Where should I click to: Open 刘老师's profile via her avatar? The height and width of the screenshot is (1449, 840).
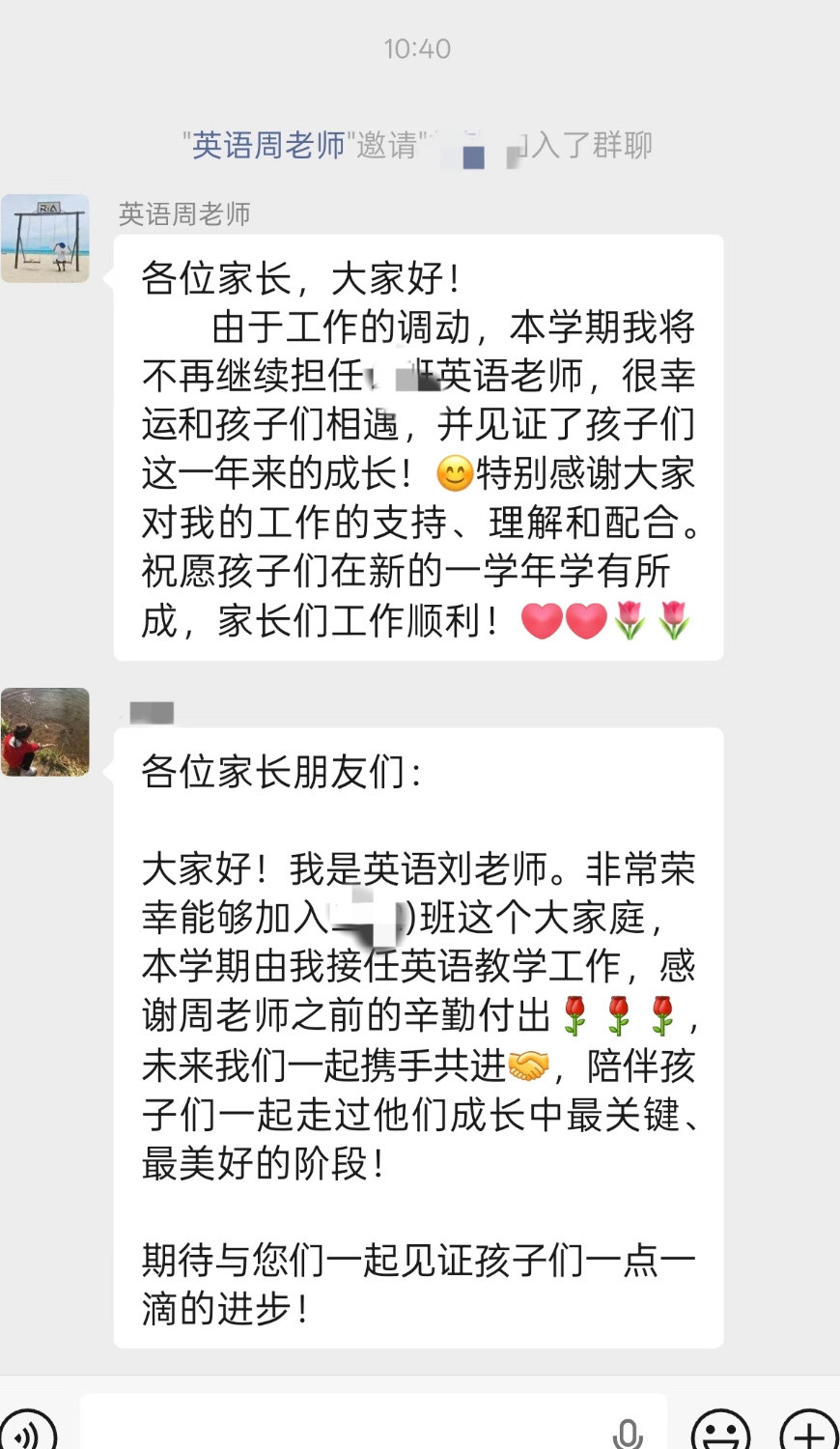click(x=45, y=732)
